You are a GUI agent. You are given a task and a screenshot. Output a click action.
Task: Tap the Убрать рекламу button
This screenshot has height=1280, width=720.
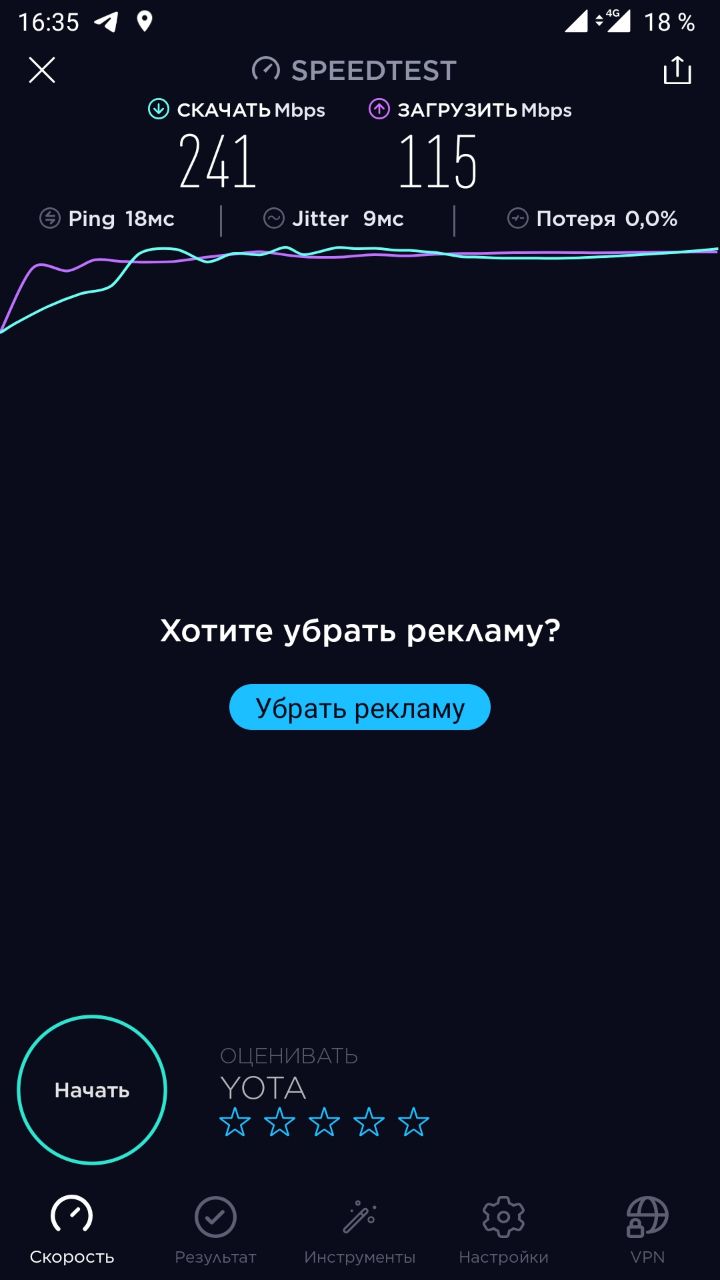click(x=360, y=708)
